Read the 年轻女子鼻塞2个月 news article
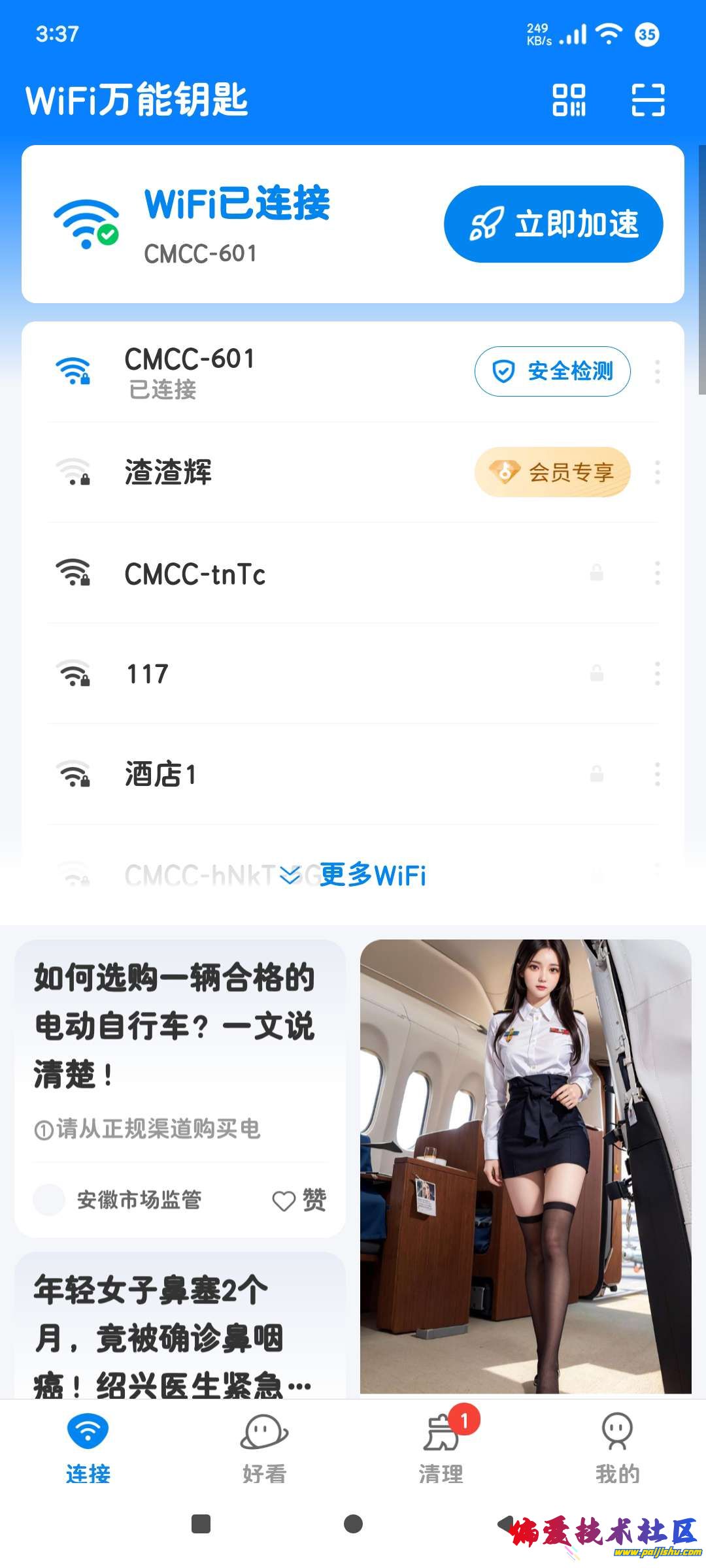Image resolution: width=706 pixels, height=1568 pixels. tap(175, 1336)
